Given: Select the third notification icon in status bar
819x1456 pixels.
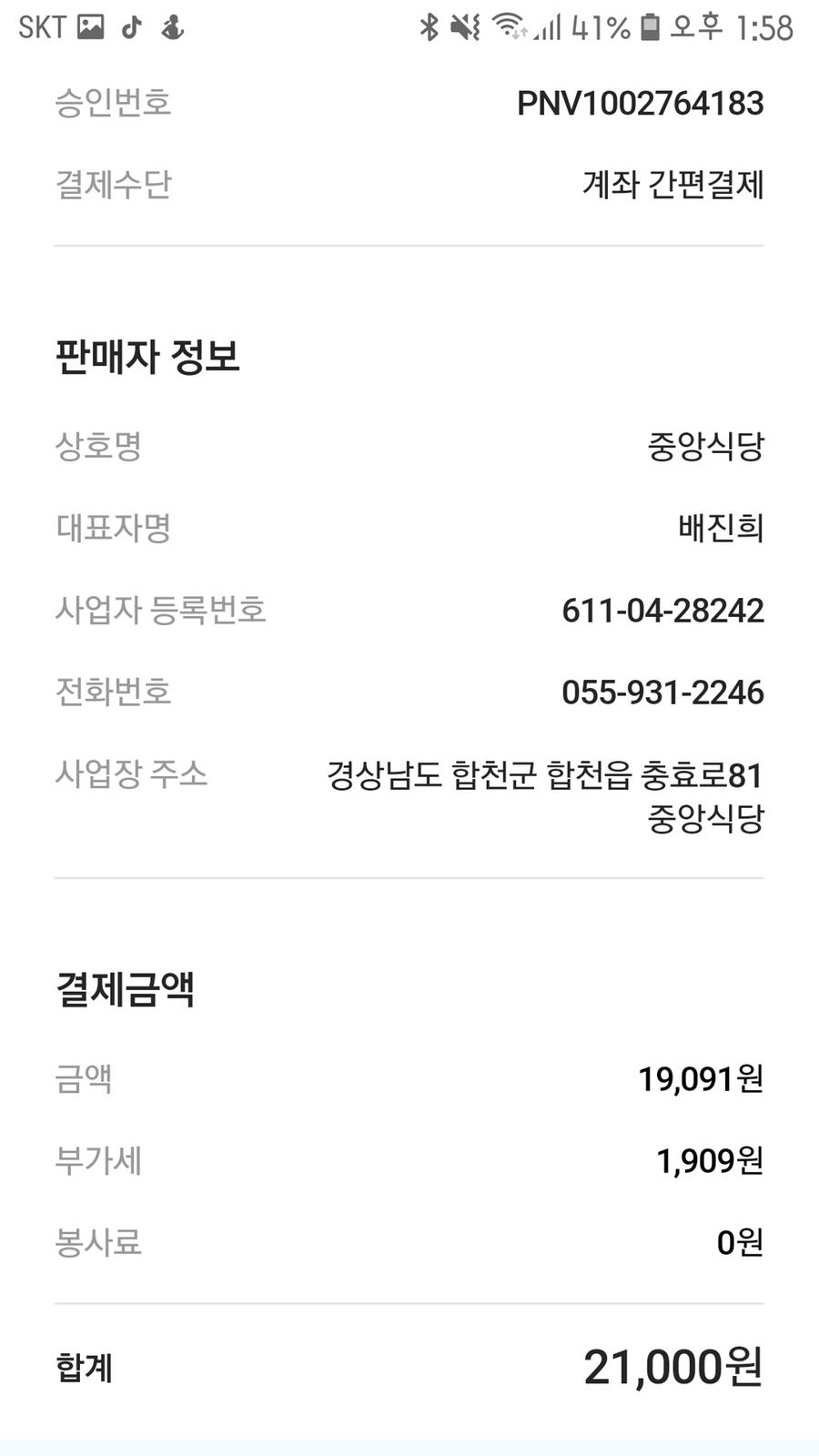Looking at the screenshot, I should coord(173,25).
